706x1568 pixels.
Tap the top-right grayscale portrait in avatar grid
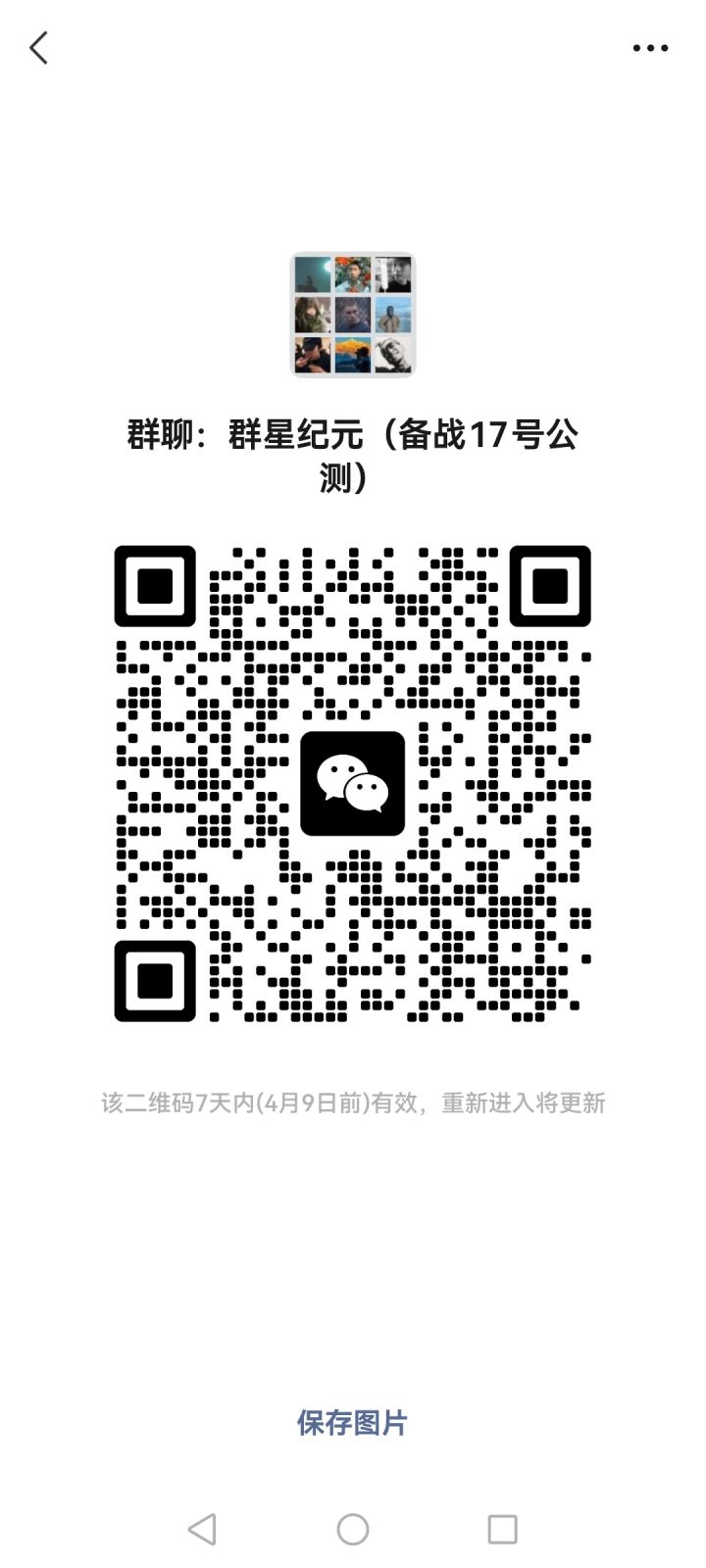[395, 274]
